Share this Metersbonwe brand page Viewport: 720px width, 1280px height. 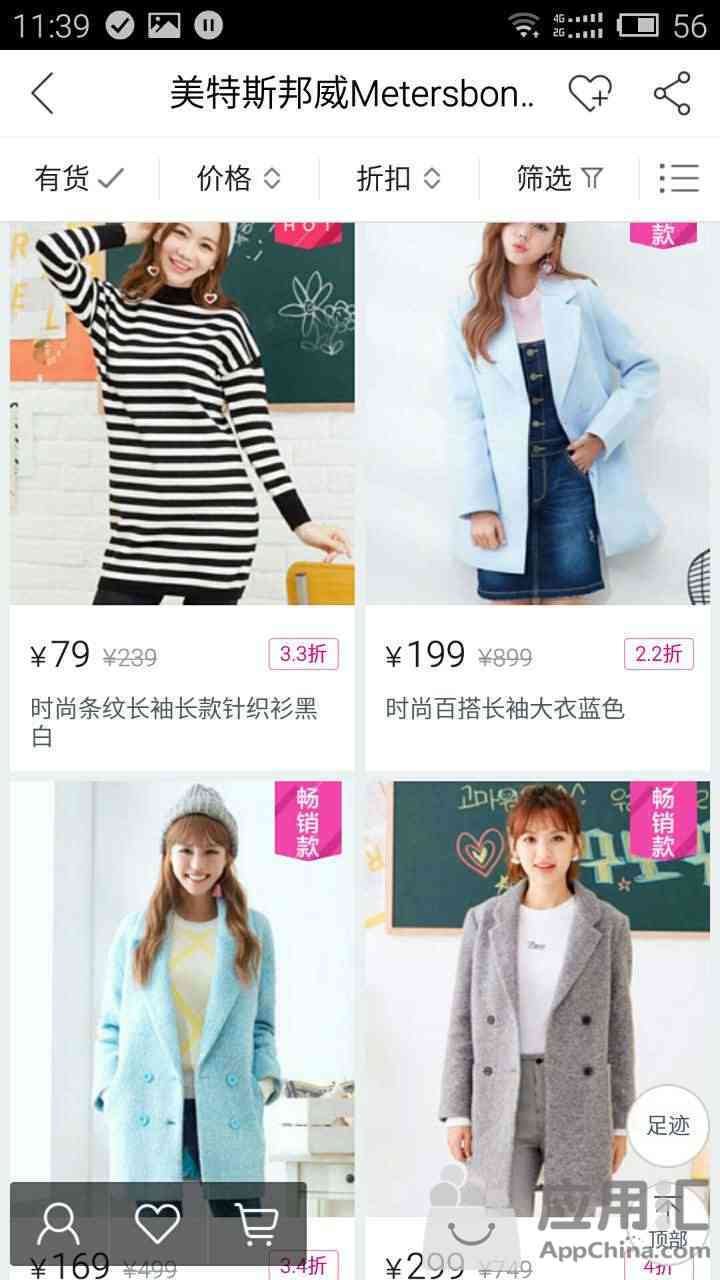click(672, 94)
